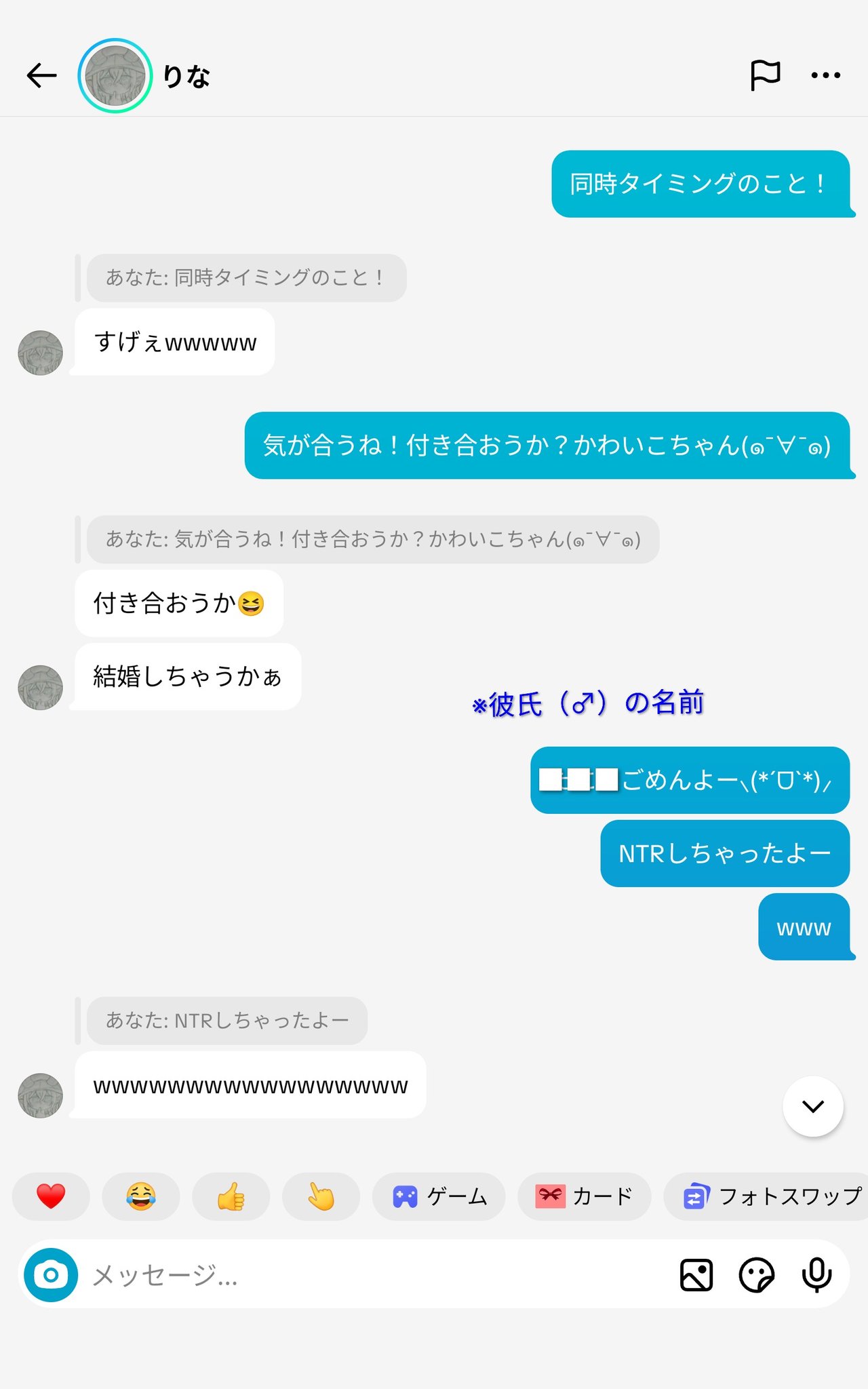868x1389 pixels.
Task: Send the red heart quick reaction
Action: click(x=51, y=1196)
